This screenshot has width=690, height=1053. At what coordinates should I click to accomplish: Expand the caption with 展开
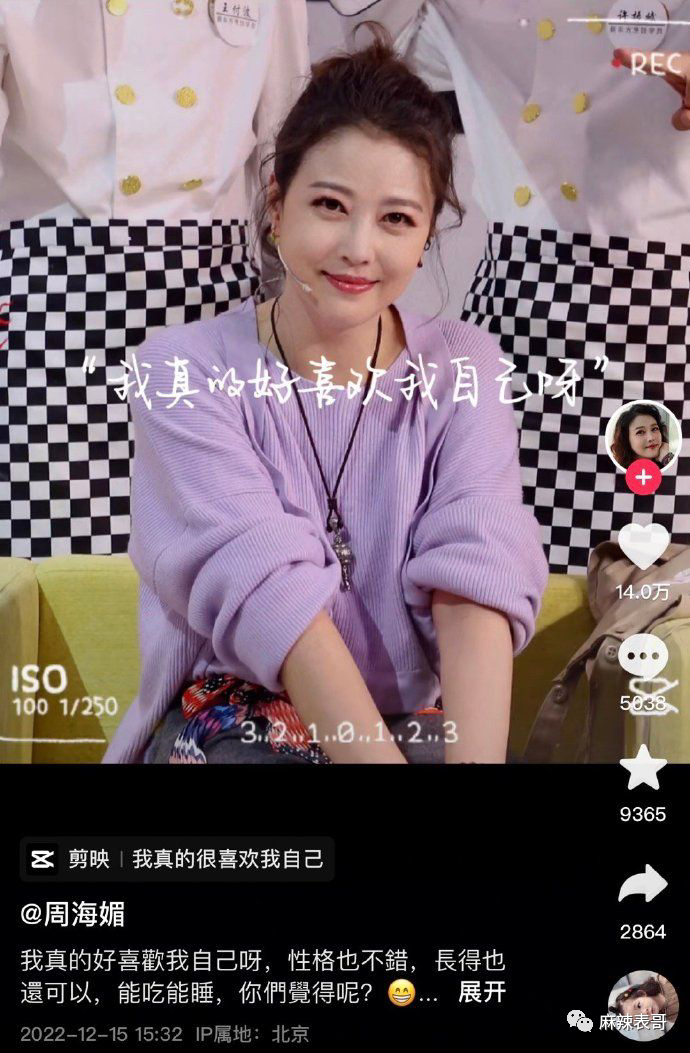(481, 993)
